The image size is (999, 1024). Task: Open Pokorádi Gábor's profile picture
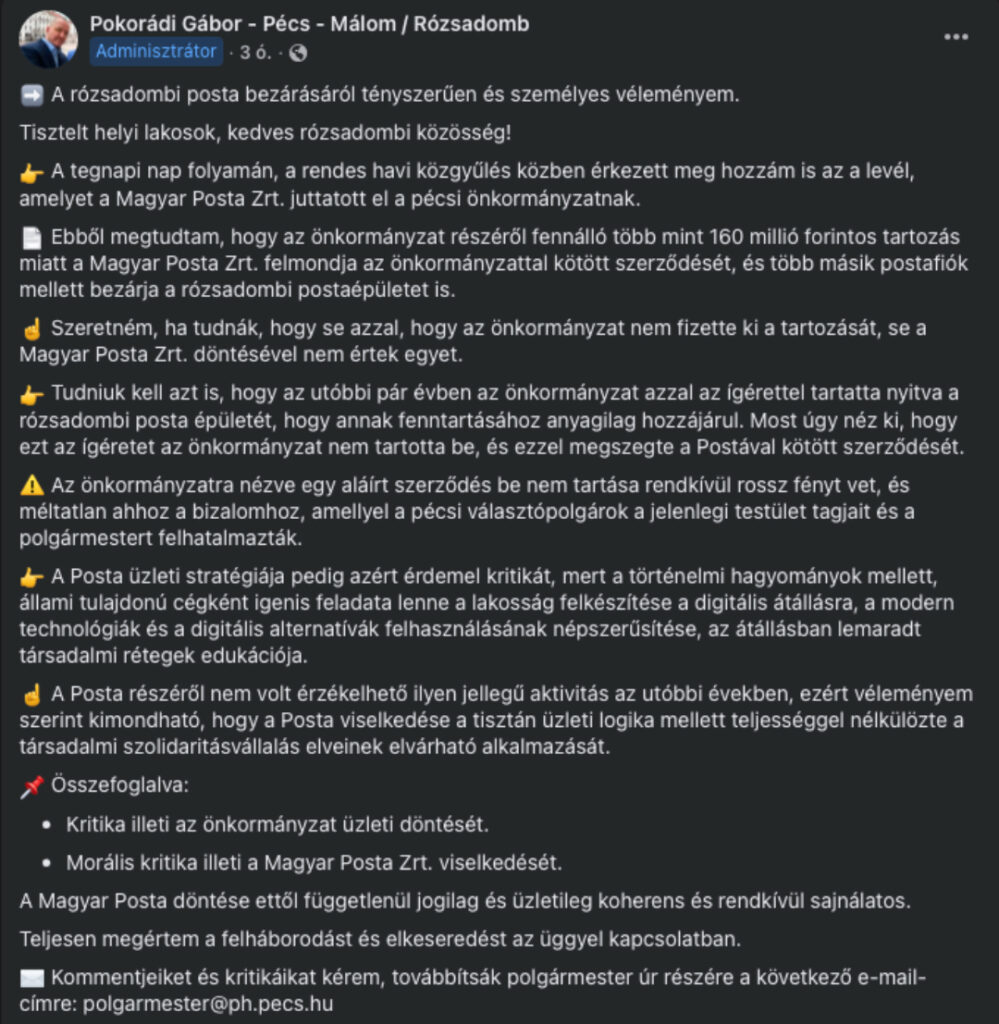pyautogui.click(x=48, y=39)
